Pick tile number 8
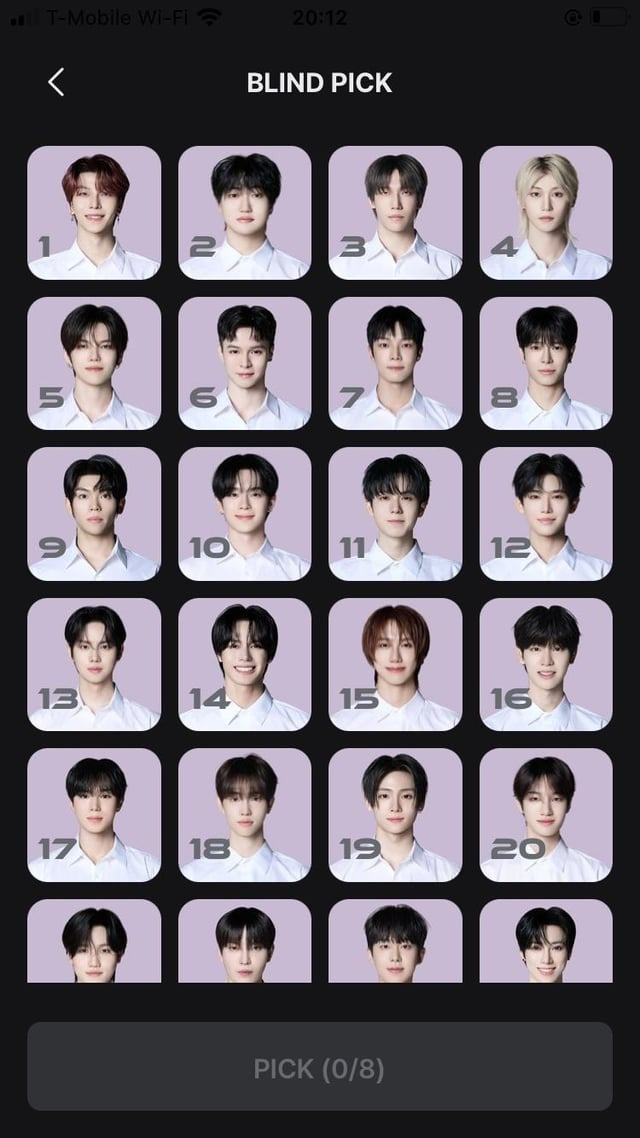Viewport: 640px width, 1138px height. (x=546, y=363)
